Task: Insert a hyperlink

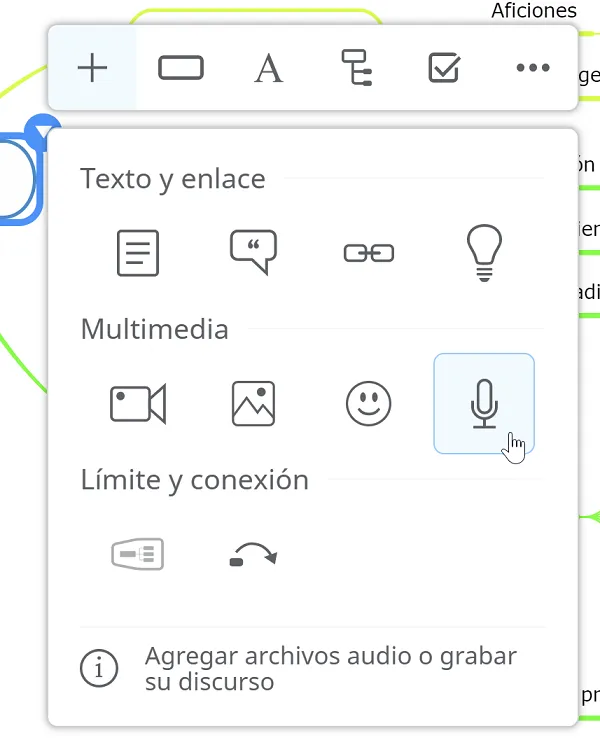Action: pyautogui.click(x=369, y=253)
